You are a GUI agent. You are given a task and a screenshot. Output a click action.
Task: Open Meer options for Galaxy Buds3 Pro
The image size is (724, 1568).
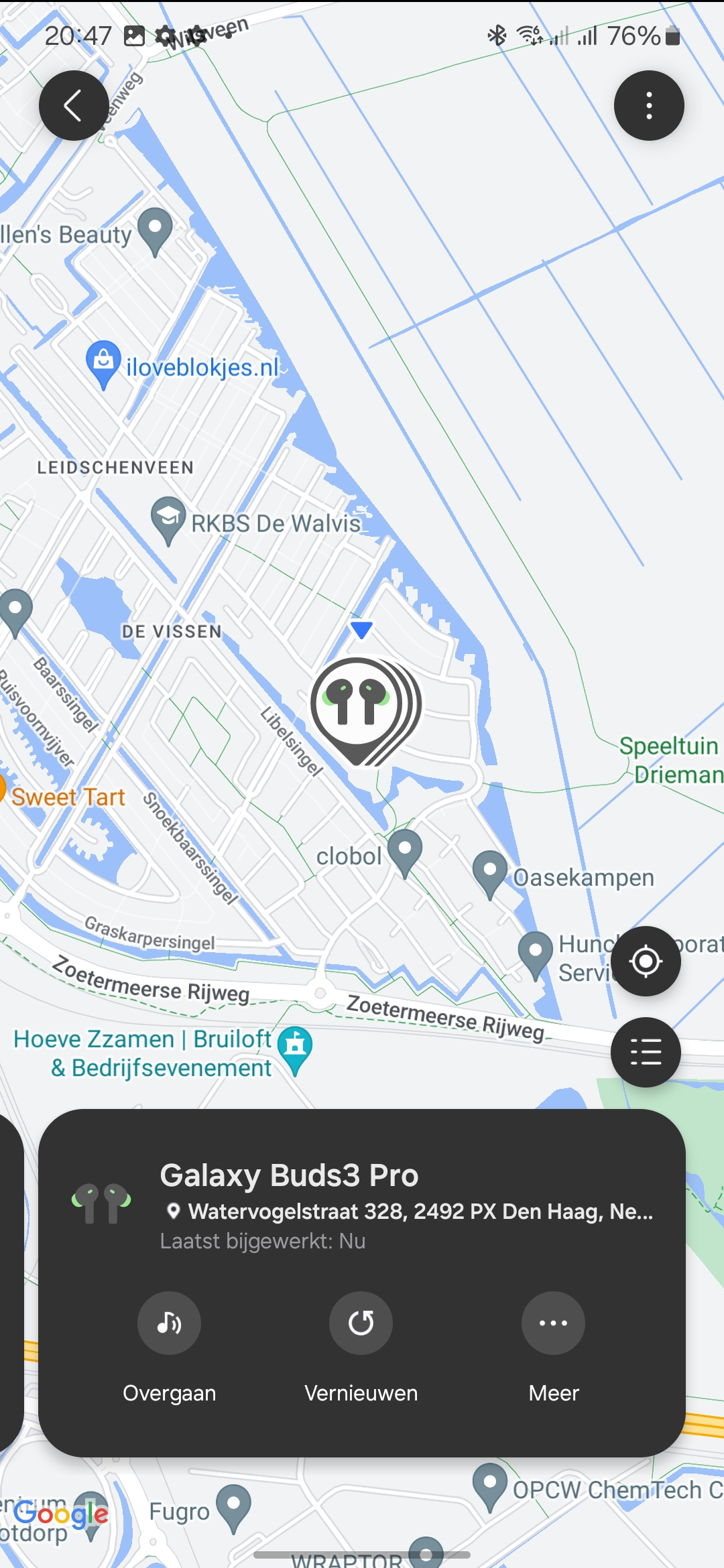(553, 1323)
